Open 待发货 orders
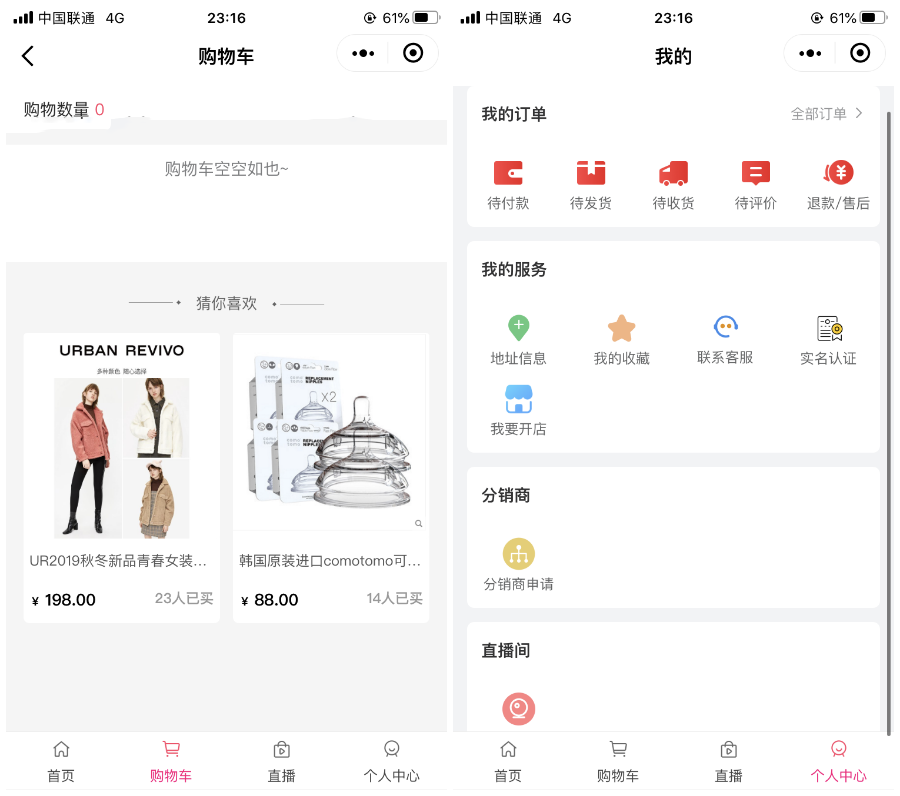 pyautogui.click(x=591, y=184)
